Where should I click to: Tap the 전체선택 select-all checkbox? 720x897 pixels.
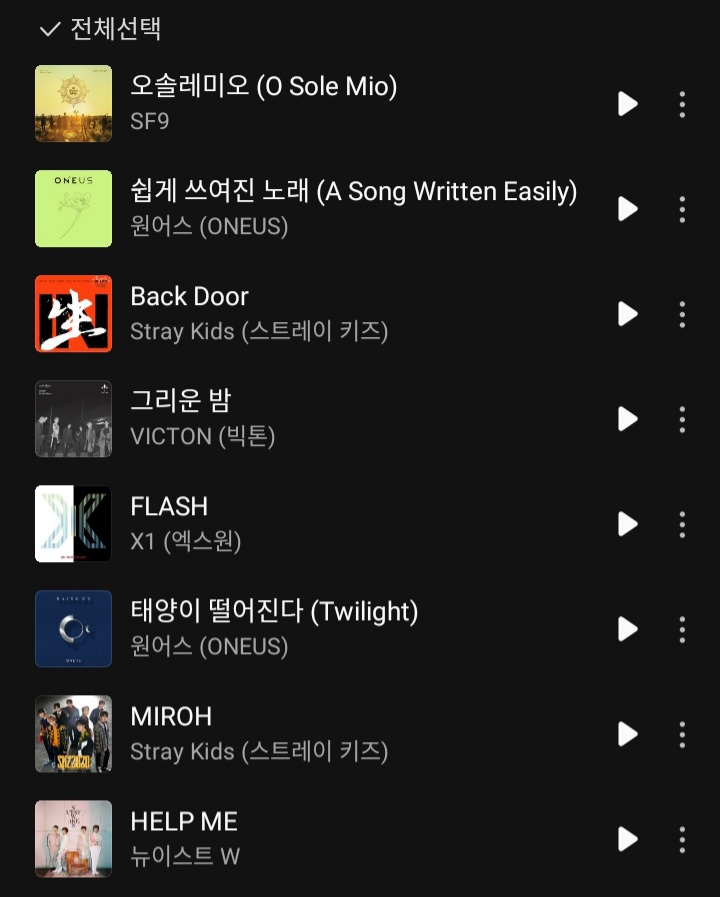pyautogui.click(x=49, y=30)
